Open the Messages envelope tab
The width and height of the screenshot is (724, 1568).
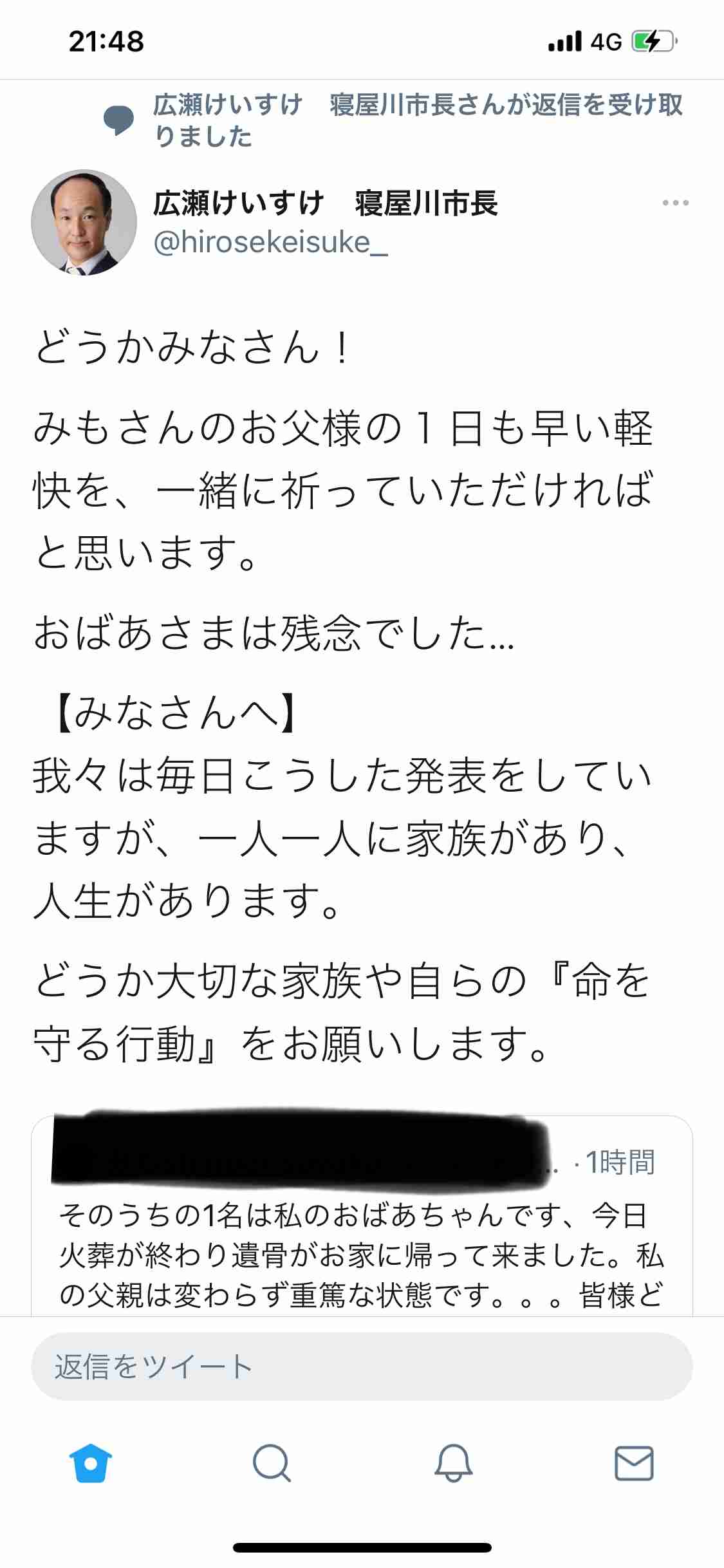click(x=634, y=1463)
